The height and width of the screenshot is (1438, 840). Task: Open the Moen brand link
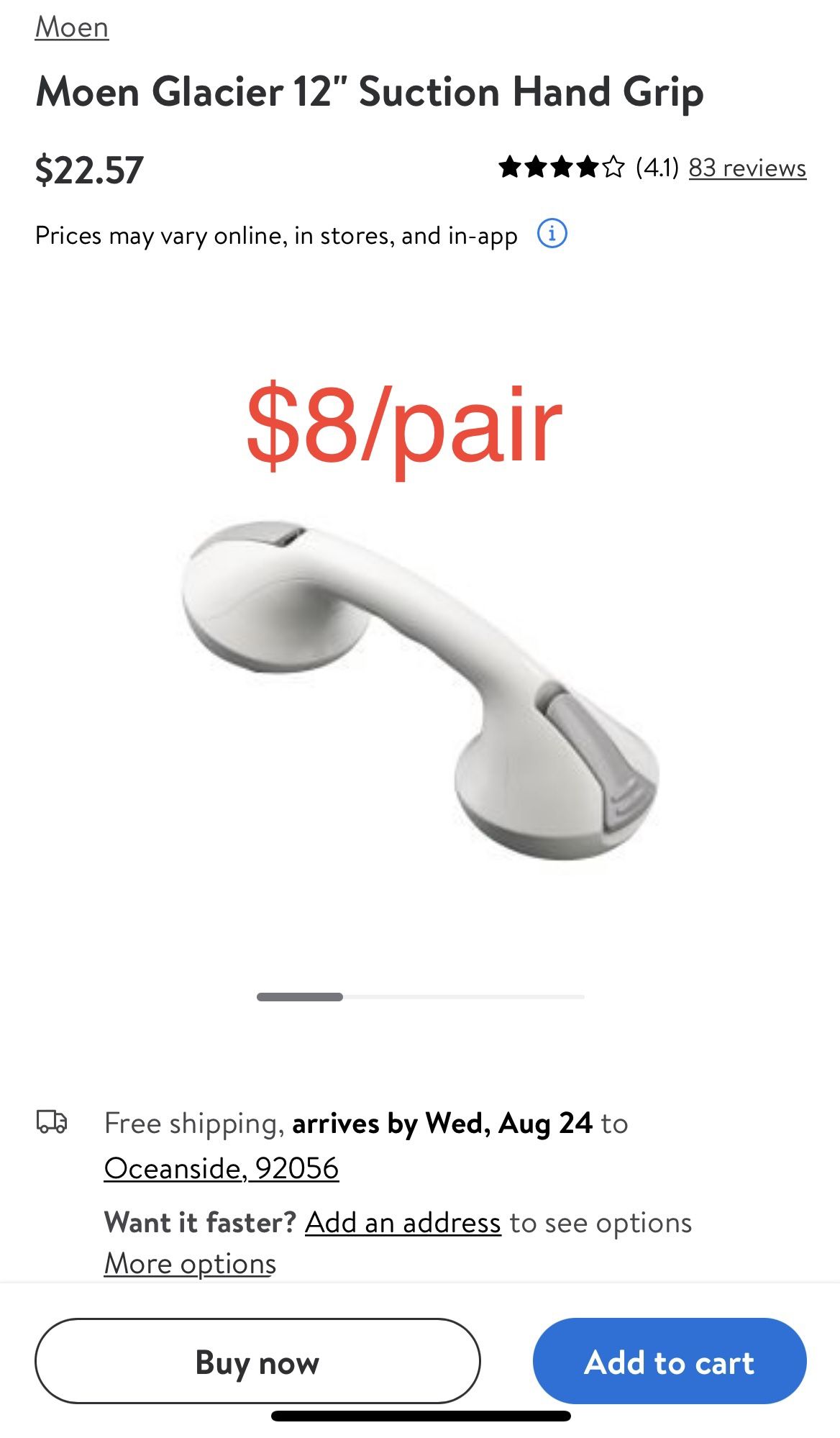(x=72, y=27)
